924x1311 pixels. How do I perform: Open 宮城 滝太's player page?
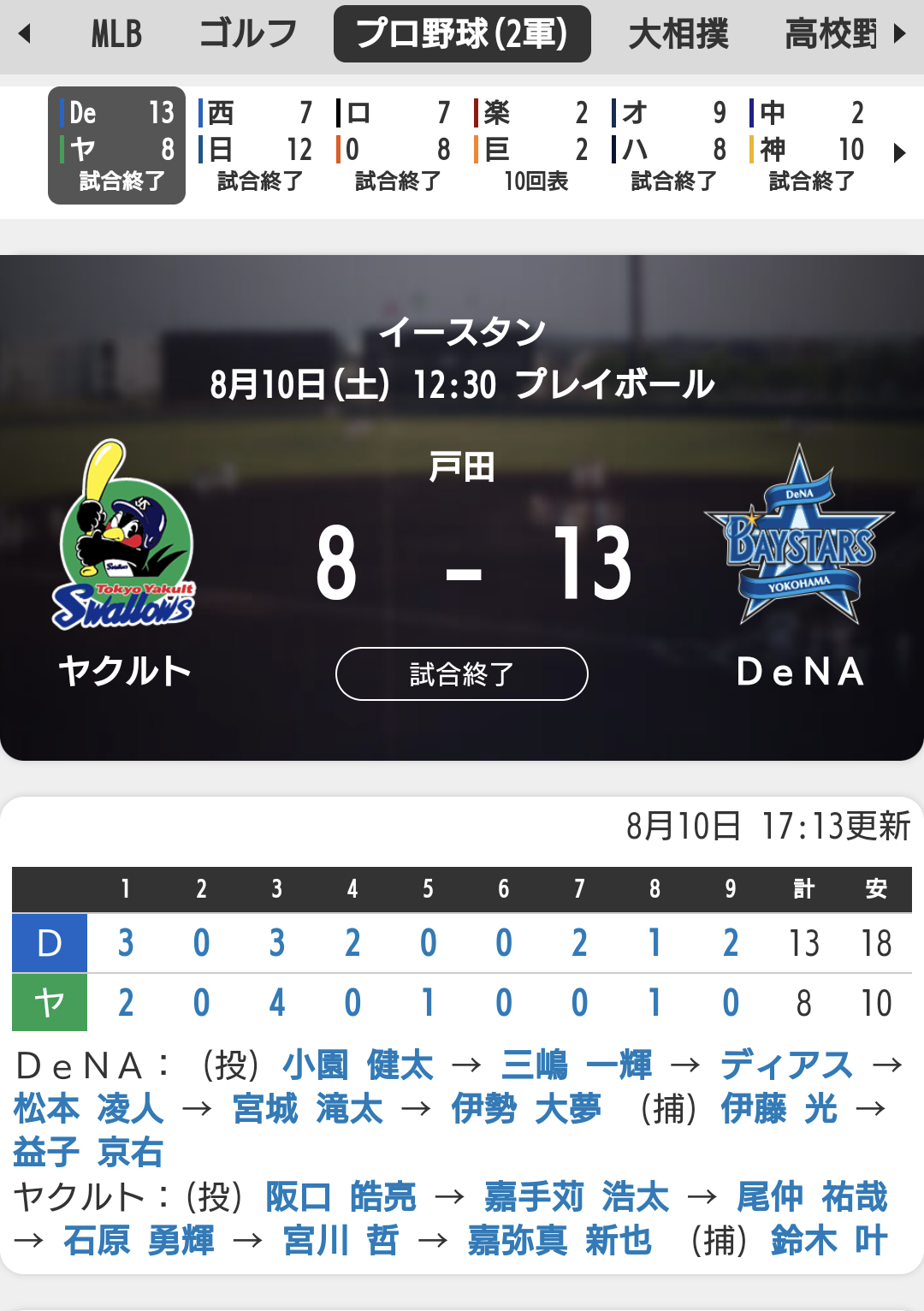[307, 1109]
